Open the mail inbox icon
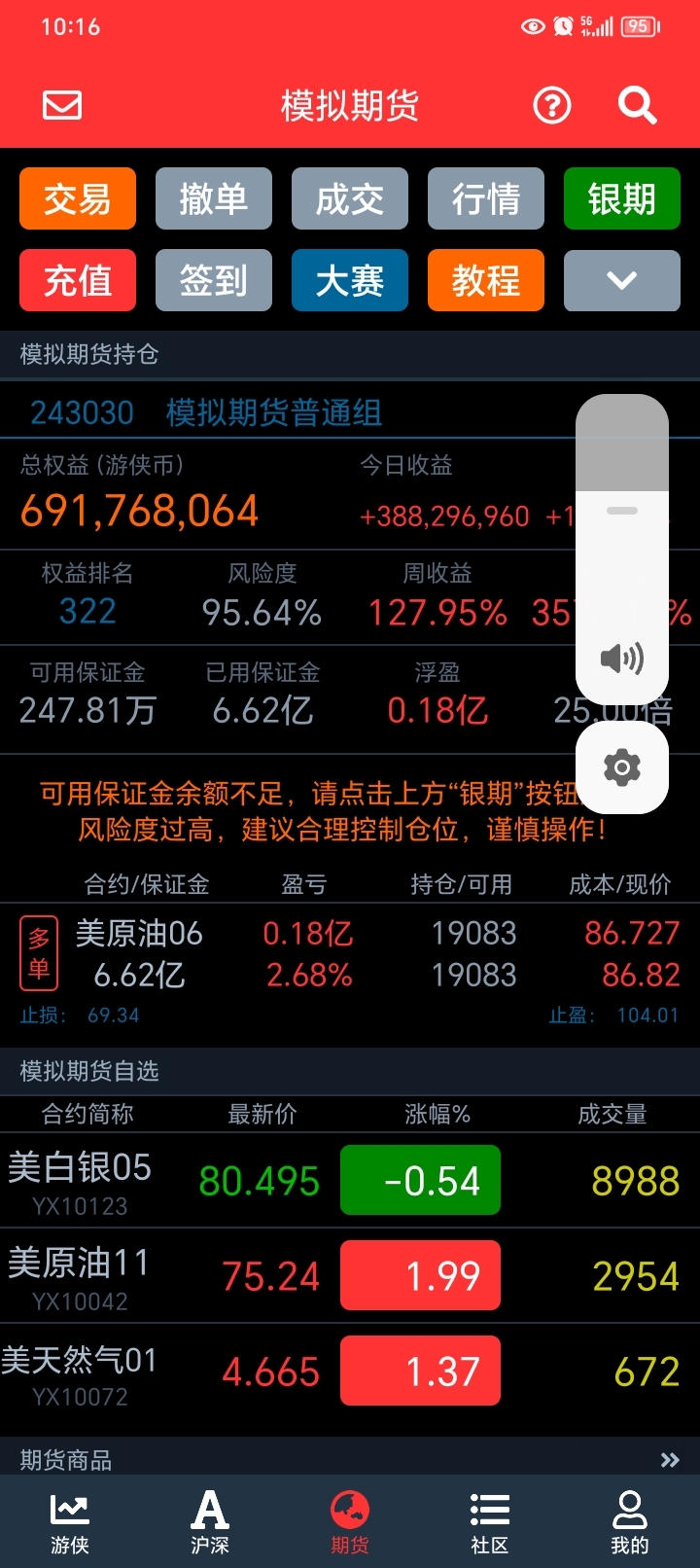Viewport: 700px width, 1568px height. (62, 105)
